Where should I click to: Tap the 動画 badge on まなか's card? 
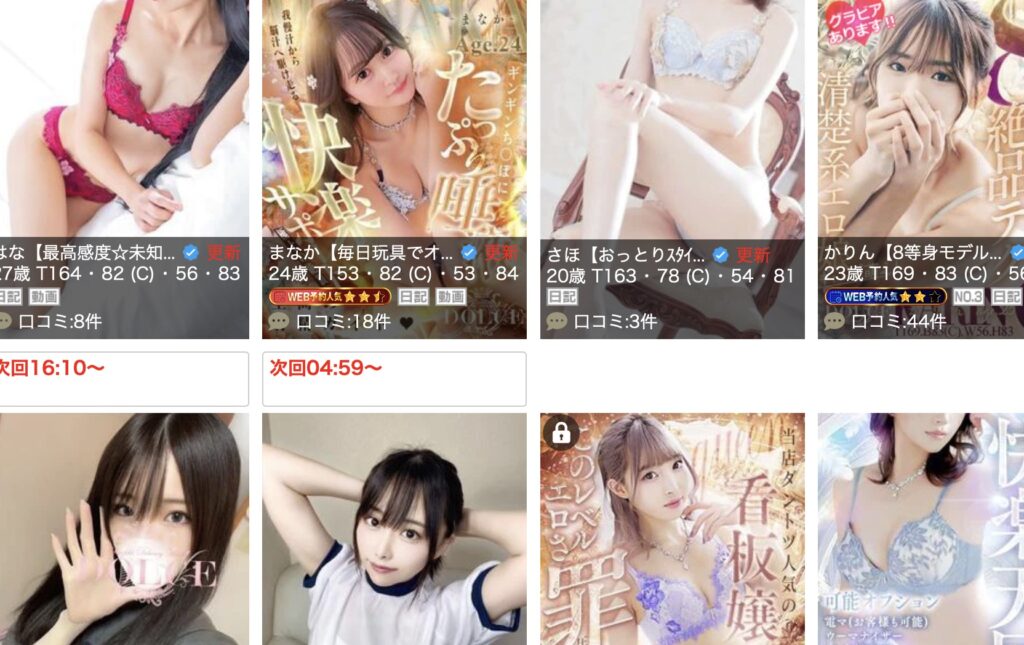click(450, 297)
